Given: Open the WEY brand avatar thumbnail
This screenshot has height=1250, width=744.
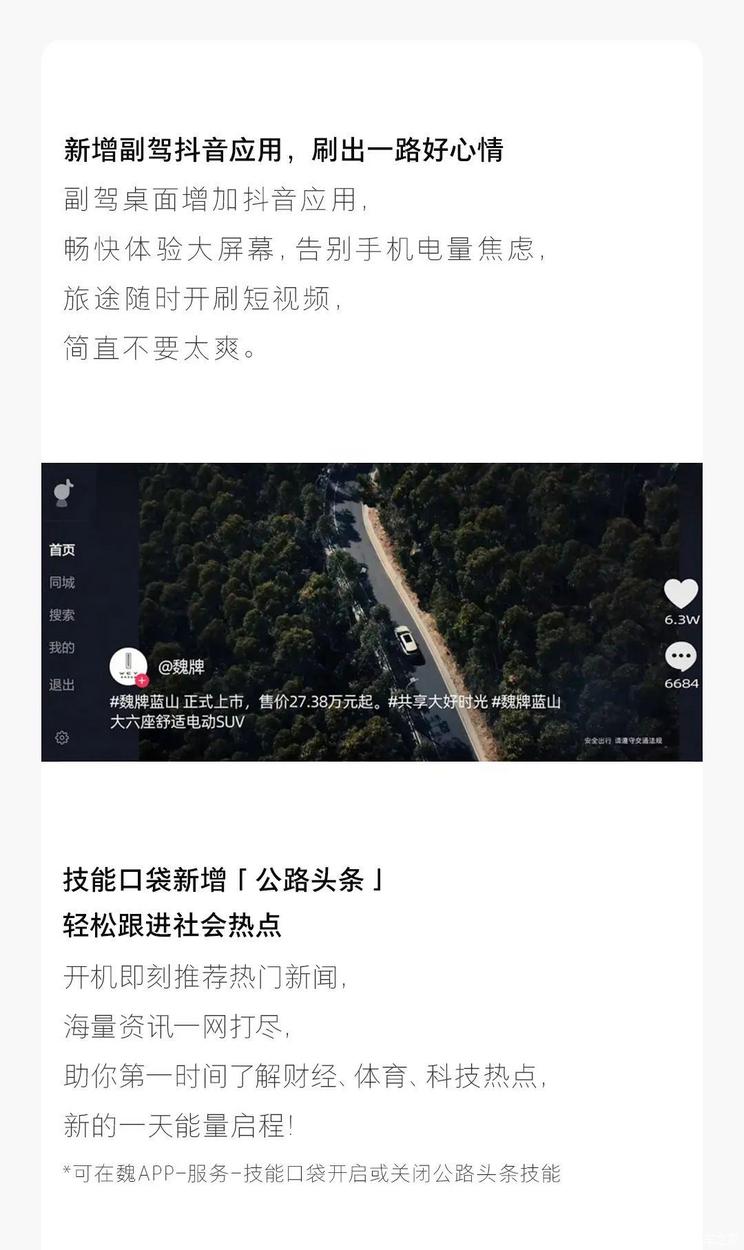Looking at the screenshot, I should pos(128,665).
